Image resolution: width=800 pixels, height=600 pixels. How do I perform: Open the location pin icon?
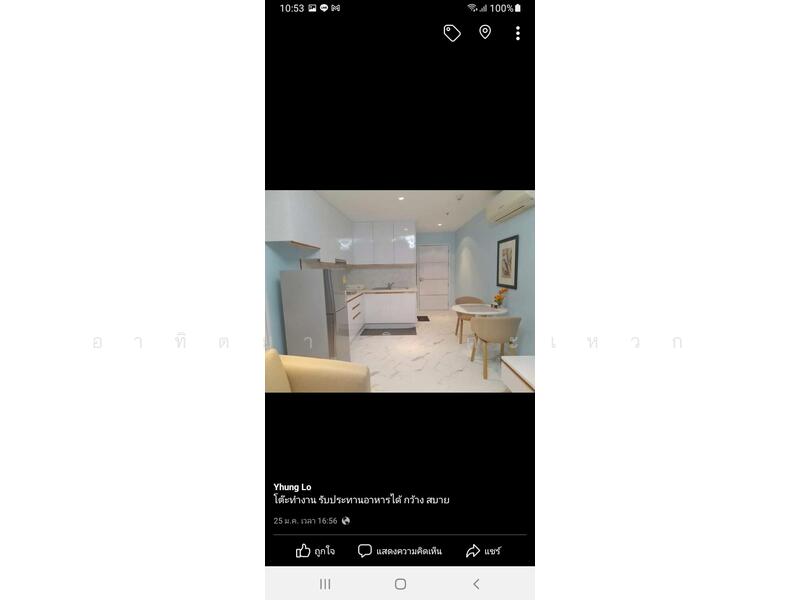point(485,32)
